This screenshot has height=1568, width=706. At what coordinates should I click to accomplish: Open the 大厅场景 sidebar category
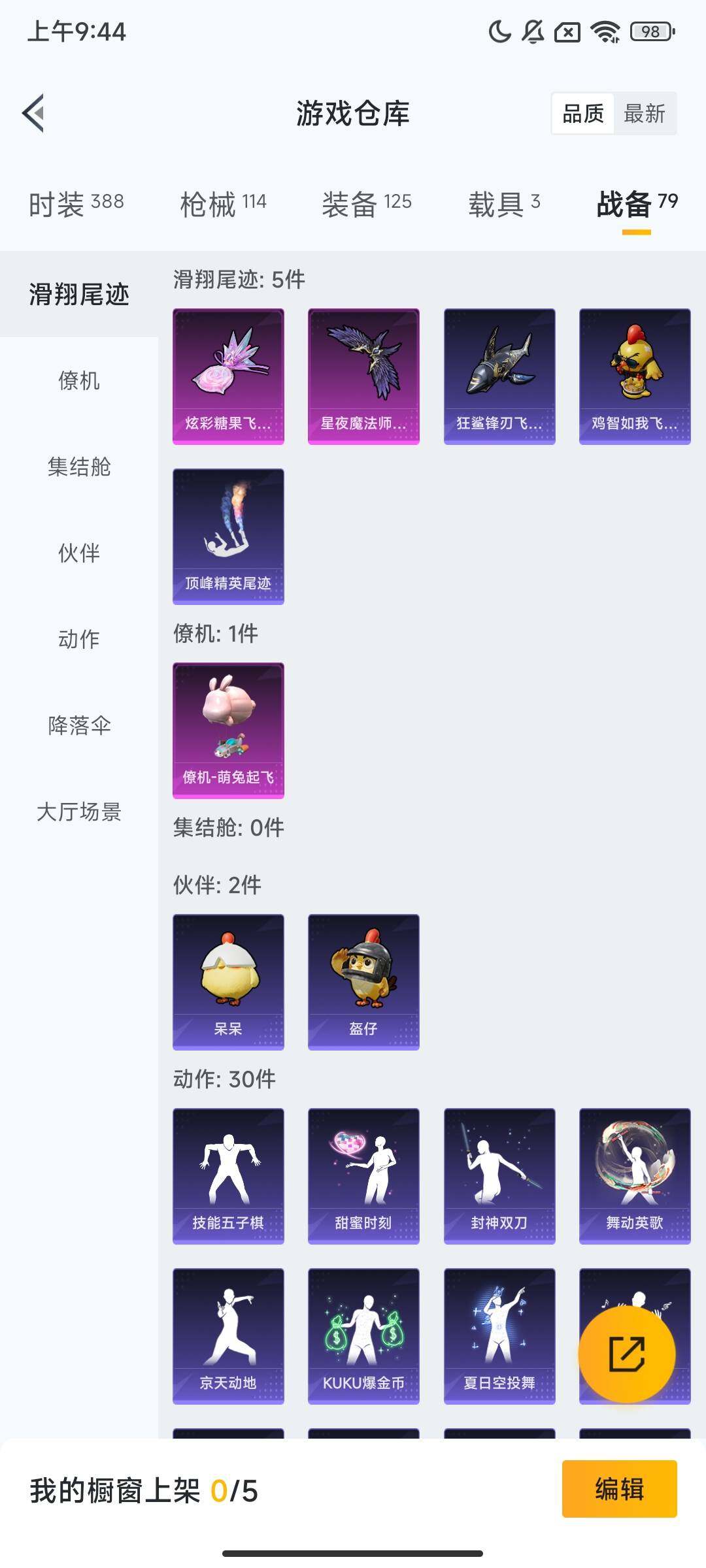pyautogui.click(x=80, y=813)
